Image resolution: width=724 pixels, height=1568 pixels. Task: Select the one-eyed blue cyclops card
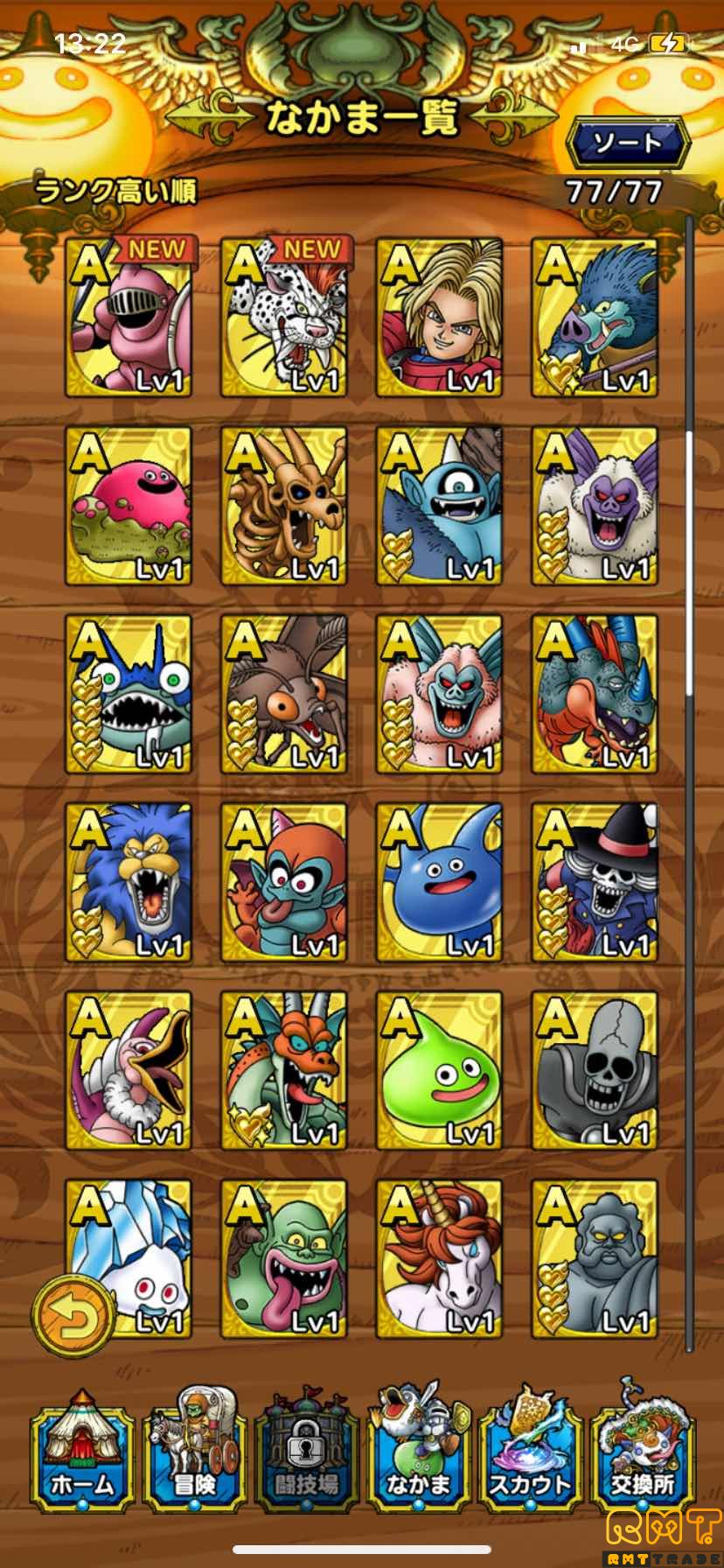440,506
